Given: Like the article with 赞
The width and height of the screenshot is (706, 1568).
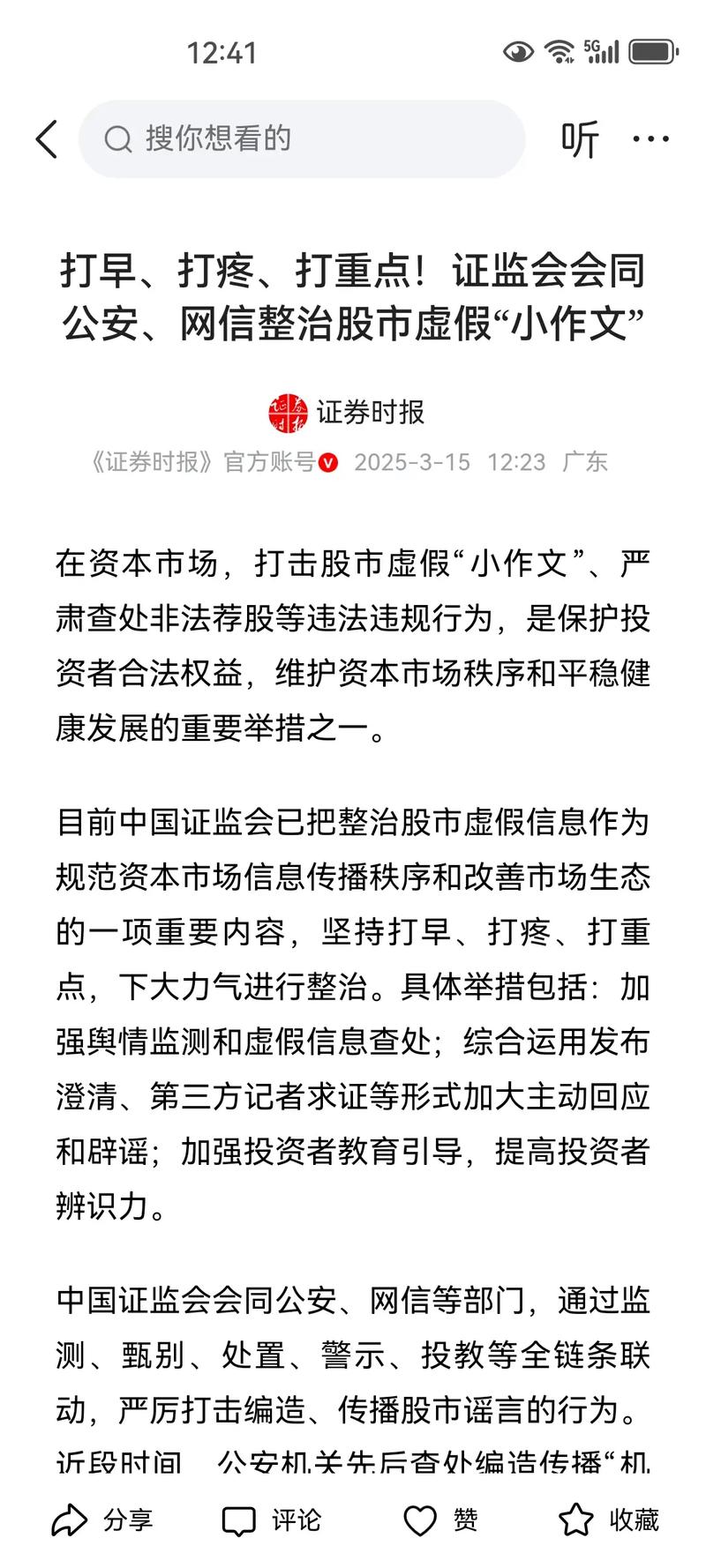Looking at the screenshot, I should [441, 1519].
